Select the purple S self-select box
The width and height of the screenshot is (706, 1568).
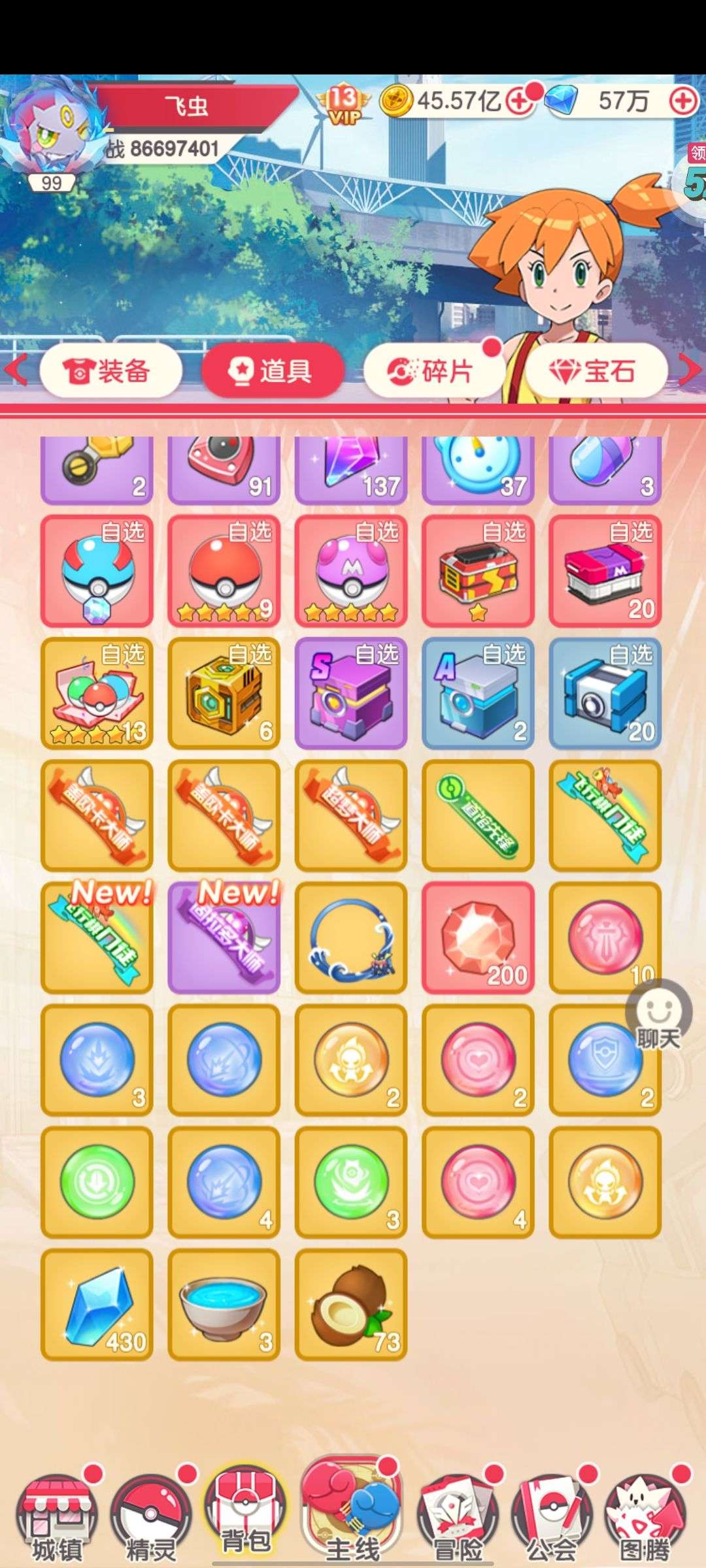pos(351,693)
